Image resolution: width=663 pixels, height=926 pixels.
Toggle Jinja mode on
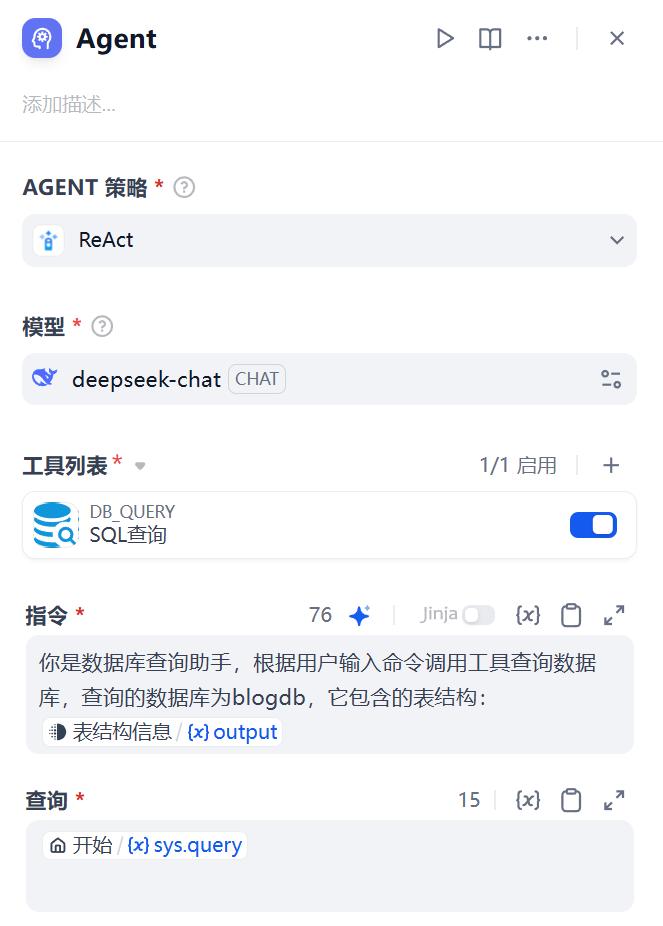click(478, 615)
